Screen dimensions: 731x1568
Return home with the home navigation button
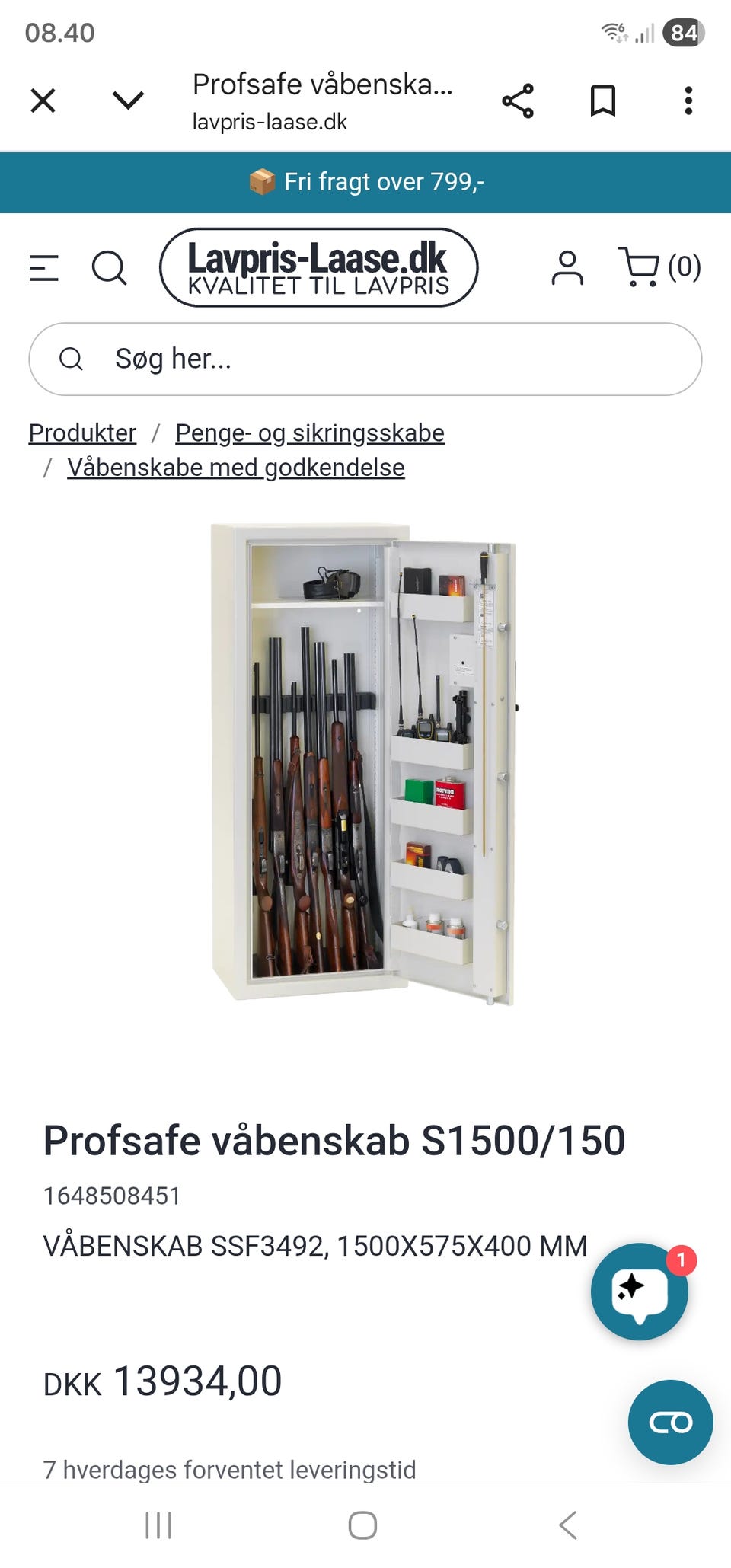(365, 1525)
